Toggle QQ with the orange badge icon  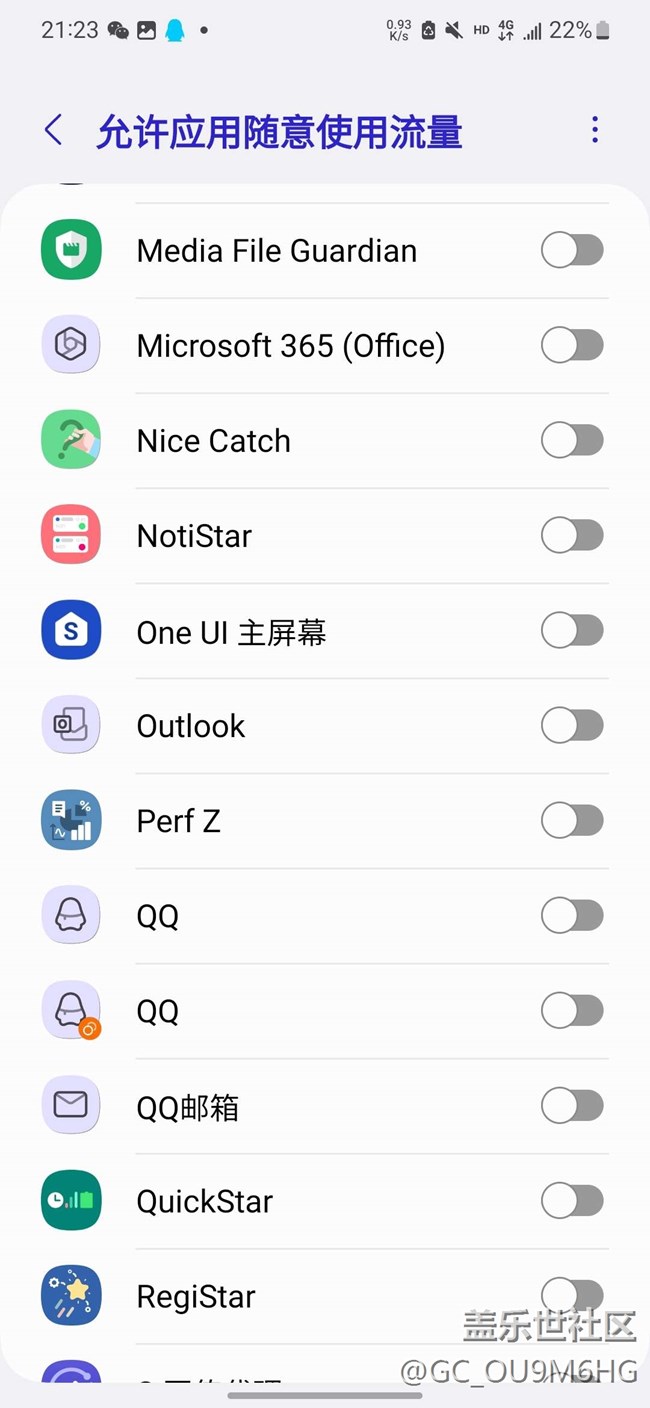coord(572,1011)
